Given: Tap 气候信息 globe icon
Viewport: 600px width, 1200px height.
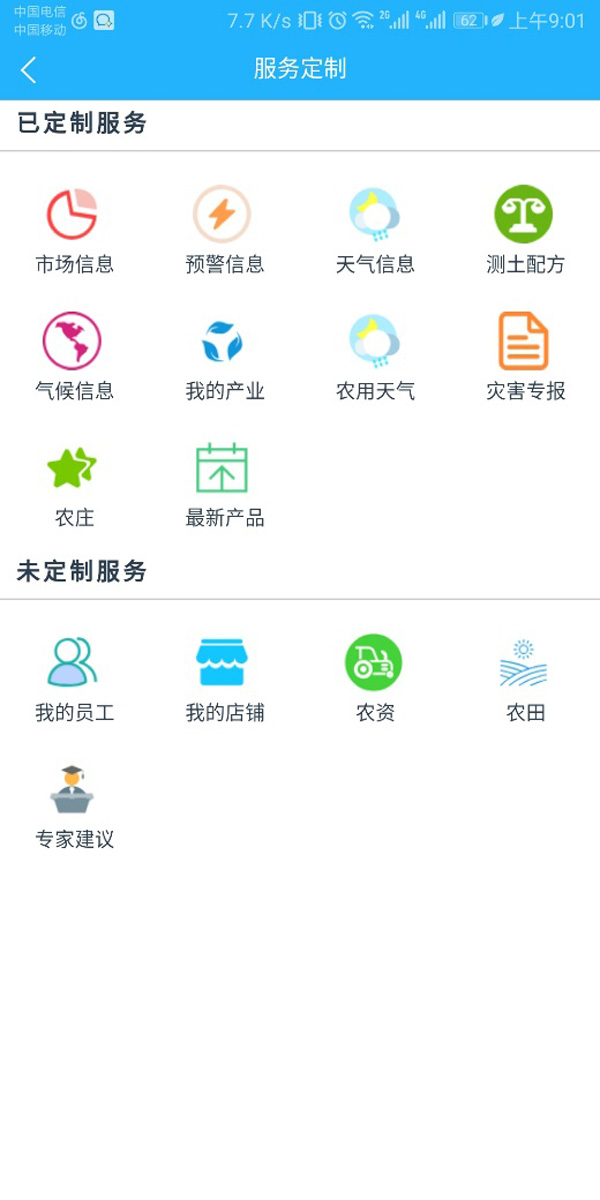Looking at the screenshot, I should [x=72, y=341].
